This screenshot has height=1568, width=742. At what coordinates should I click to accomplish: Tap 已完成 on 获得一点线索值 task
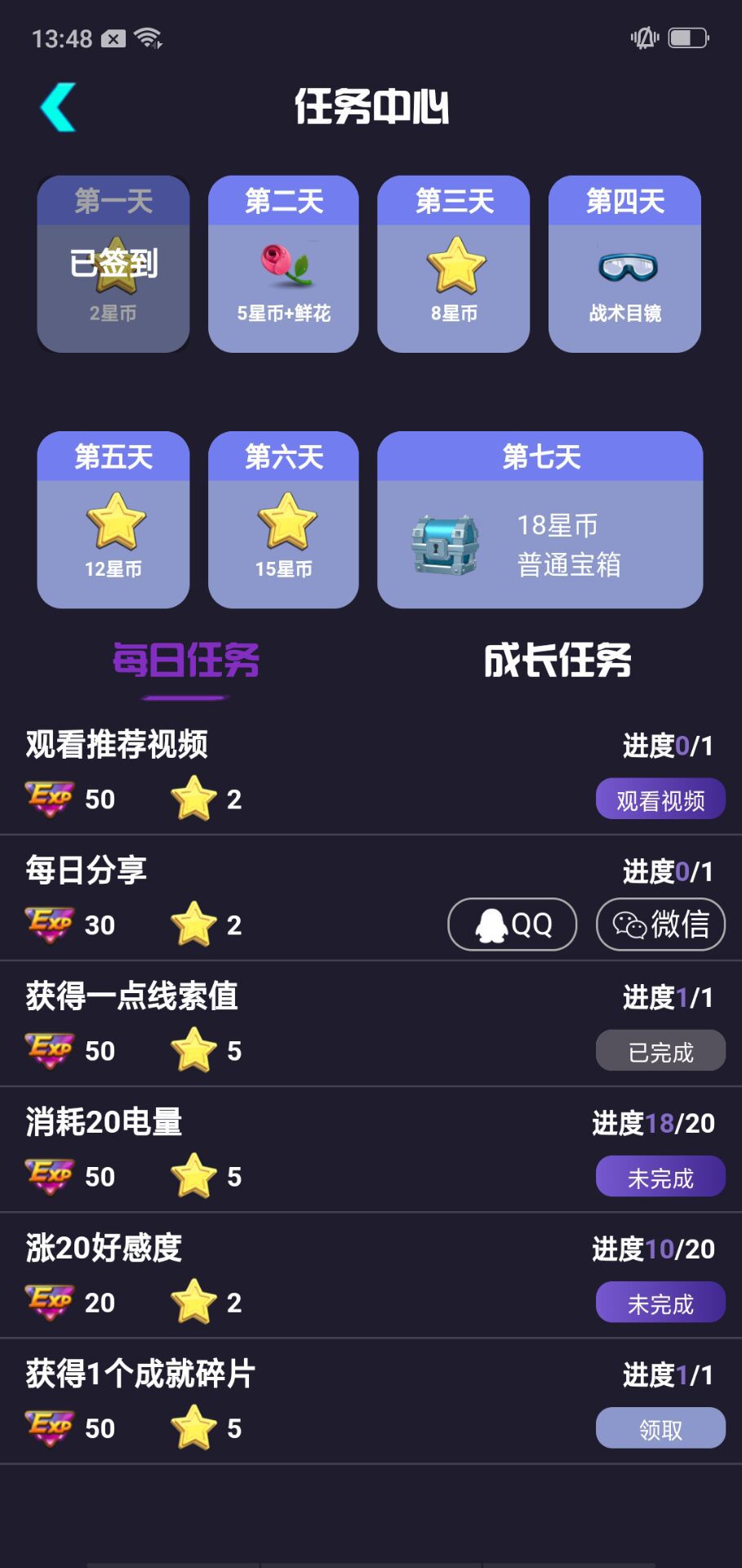(x=660, y=1050)
